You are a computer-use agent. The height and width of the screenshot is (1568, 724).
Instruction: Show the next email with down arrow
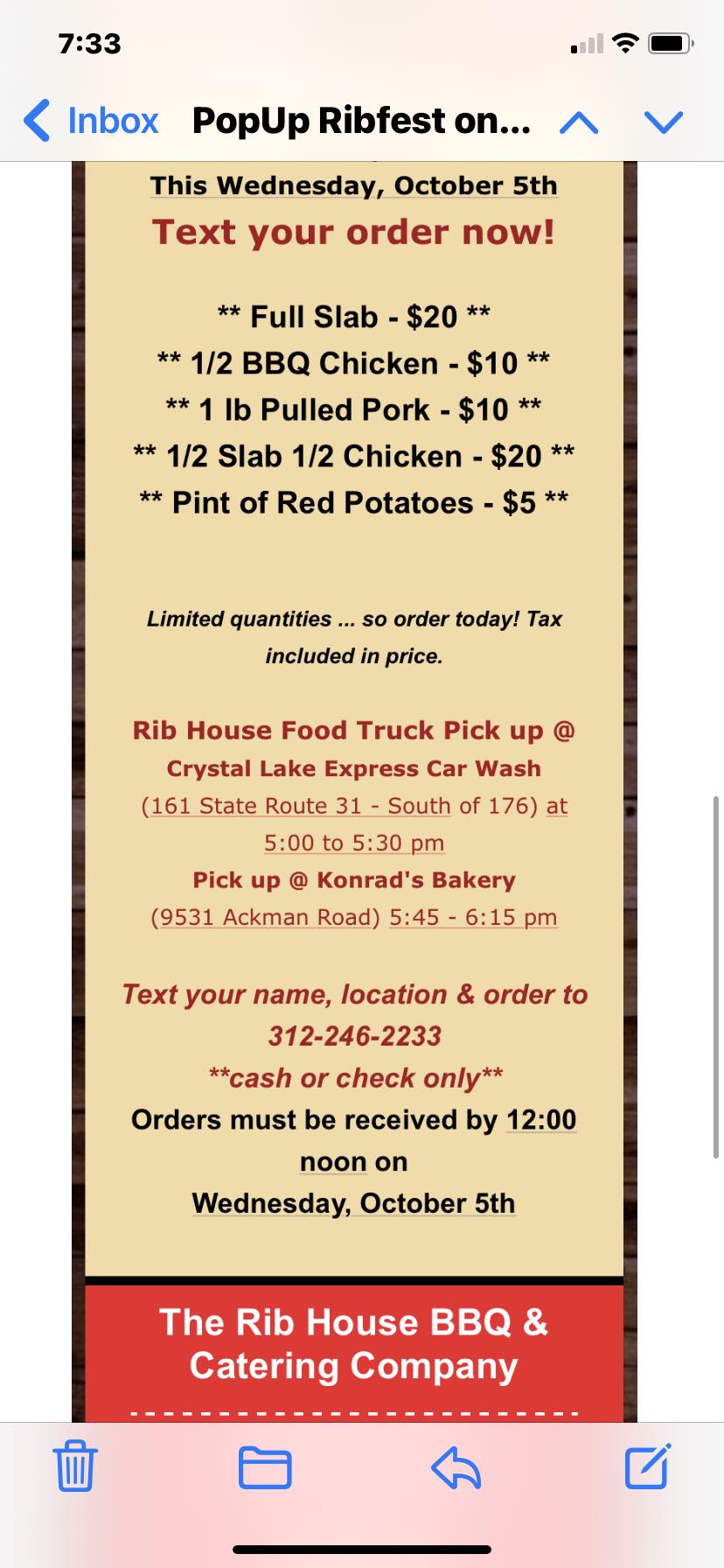click(x=664, y=122)
